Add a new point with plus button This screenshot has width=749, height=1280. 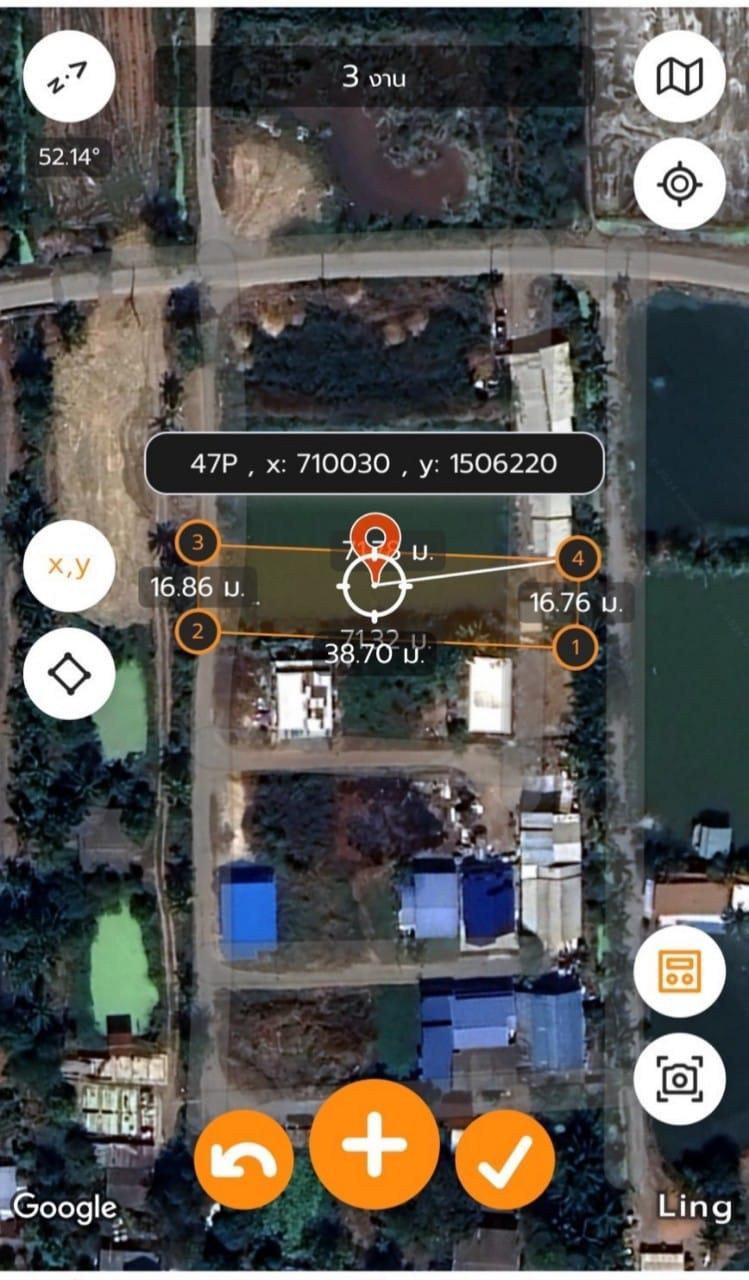point(374,1145)
